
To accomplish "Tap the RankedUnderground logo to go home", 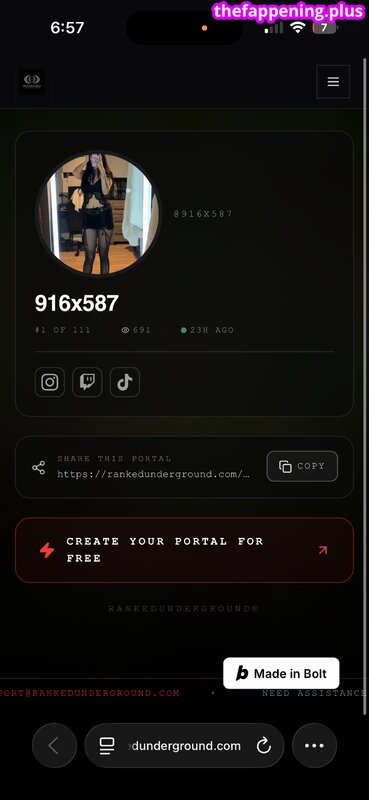I will click(x=32, y=82).
